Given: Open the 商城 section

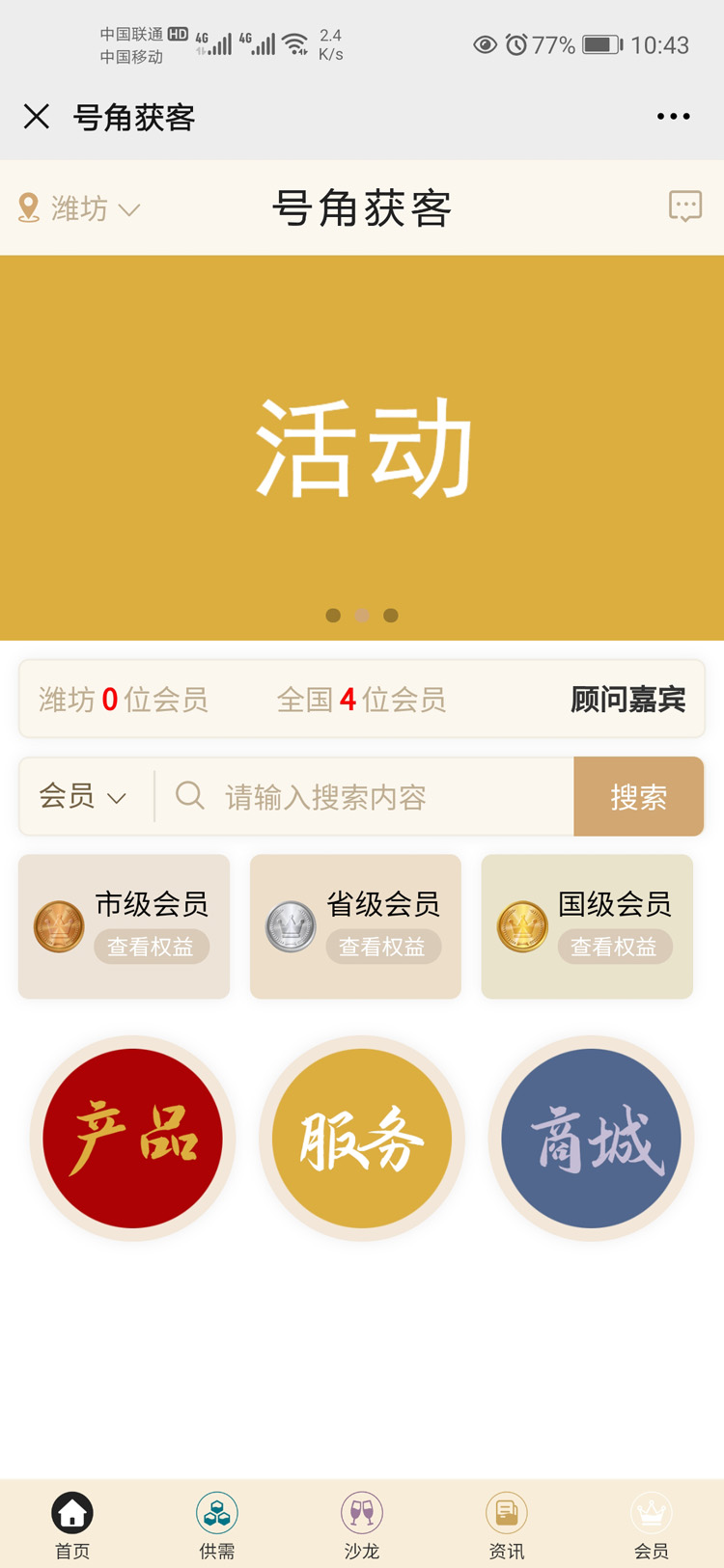Looking at the screenshot, I should click(591, 1139).
